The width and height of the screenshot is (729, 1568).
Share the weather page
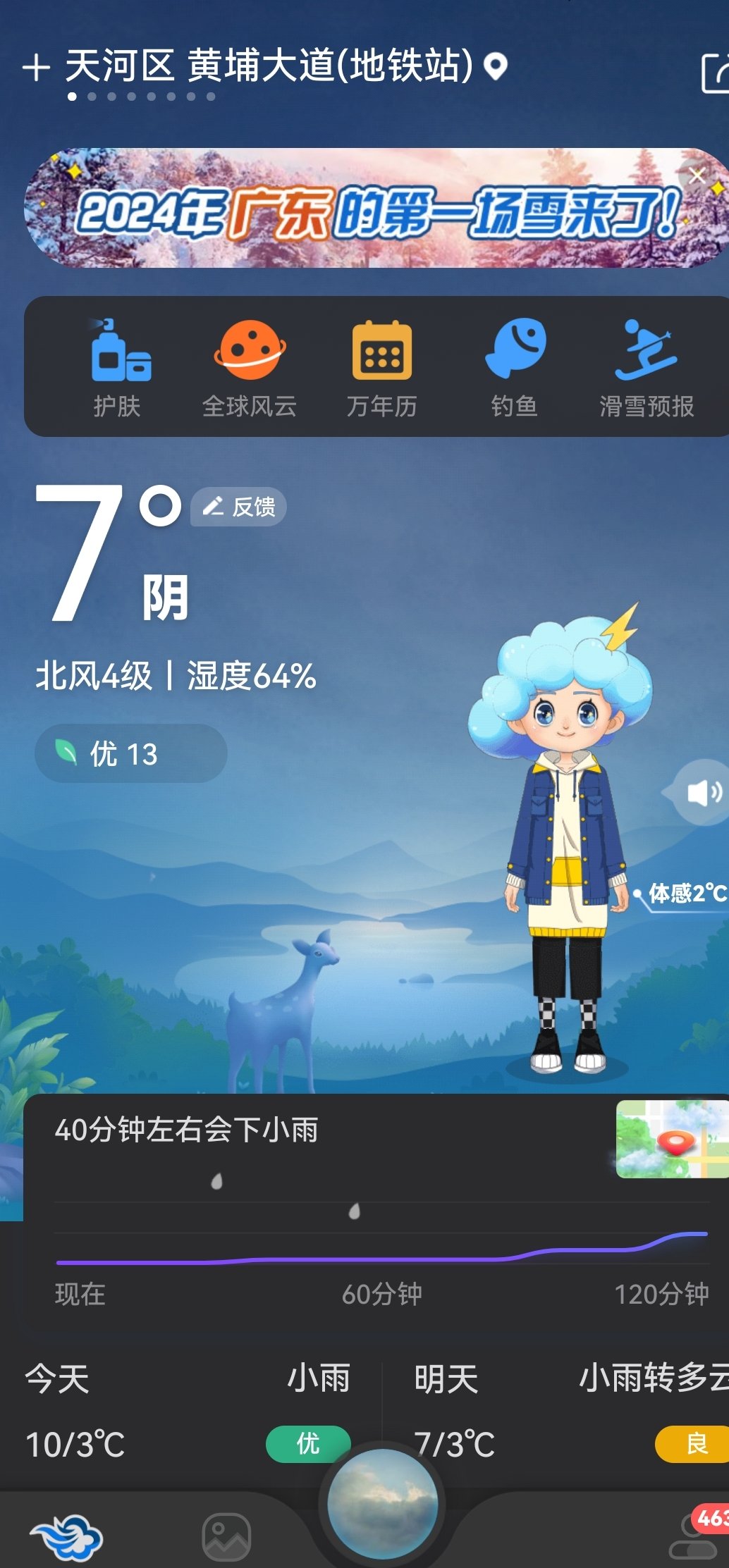pyautogui.click(x=715, y=72)
